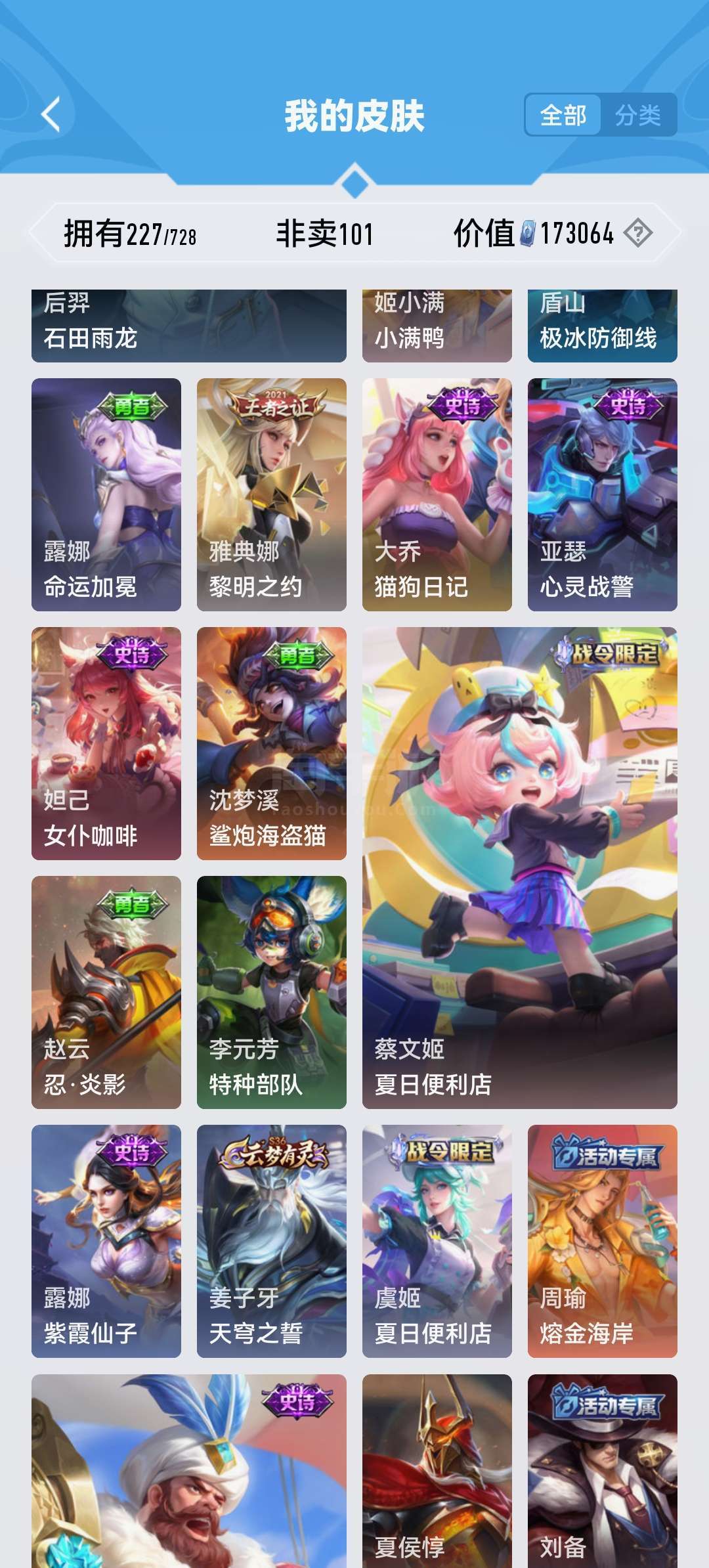The height and width of the screenshot is (1568, 709).
Task: Open 盾山 极冰防御线 skin card
Action: coord(603,326)
